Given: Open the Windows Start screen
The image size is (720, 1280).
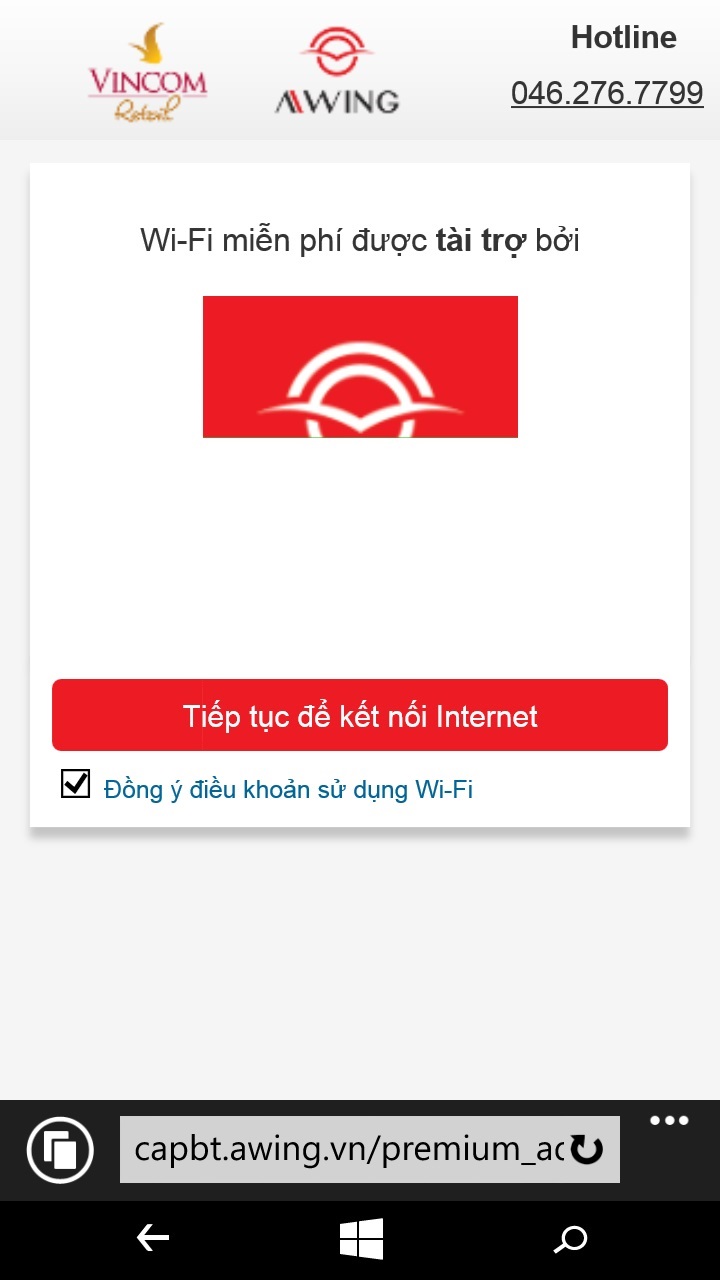Looking at the screenshot, I should 361,1240.
